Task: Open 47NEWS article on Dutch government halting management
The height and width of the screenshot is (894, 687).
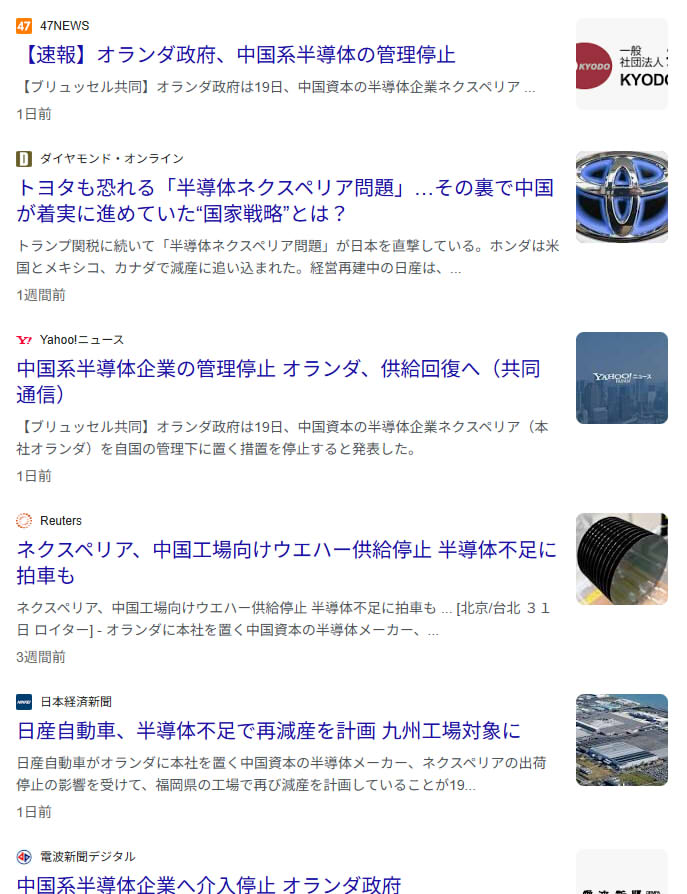Action: click(x=236, y=54)
